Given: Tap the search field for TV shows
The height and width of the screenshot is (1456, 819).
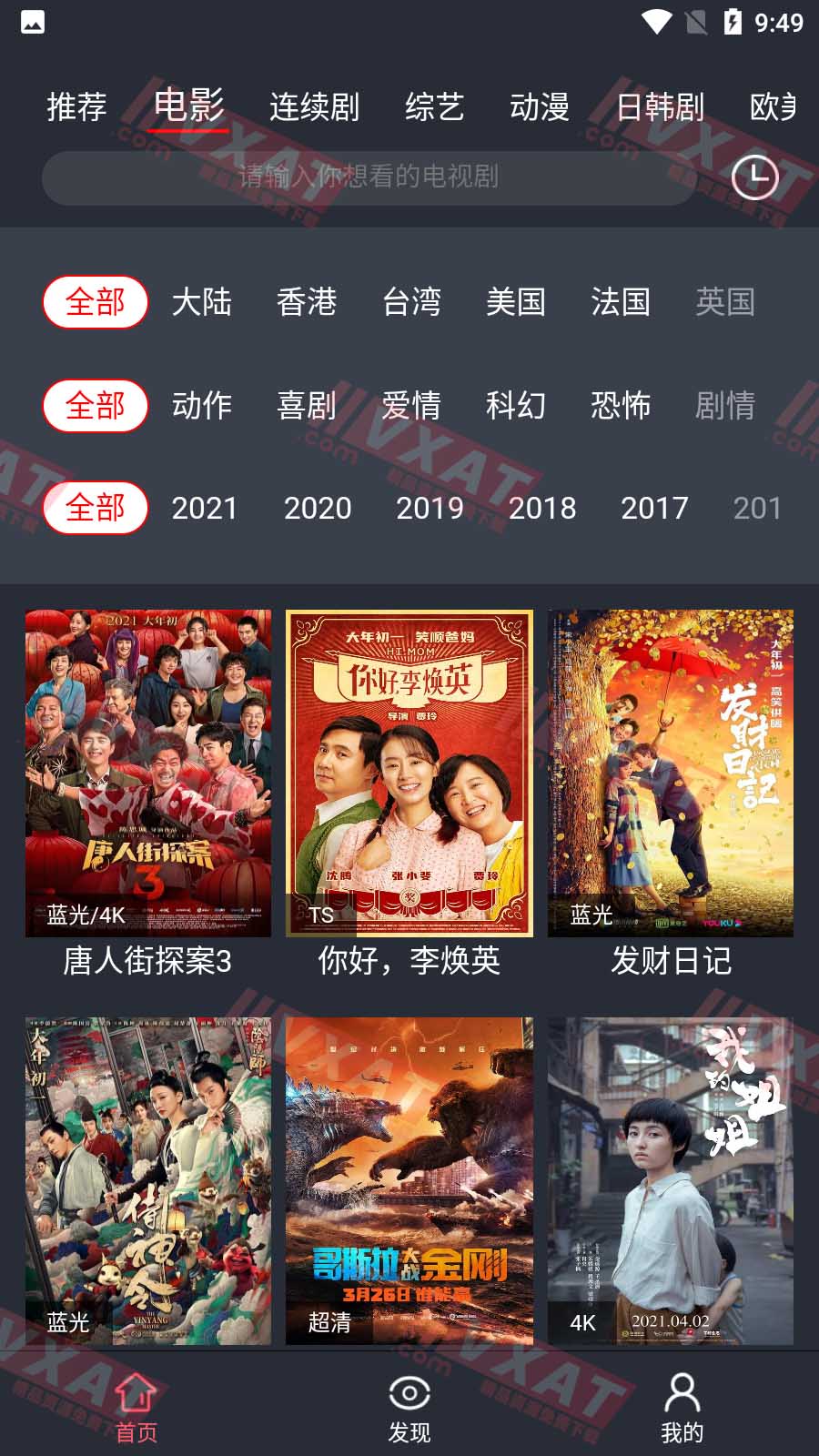Looking at the screenshot, I should [x=369, y=177].
